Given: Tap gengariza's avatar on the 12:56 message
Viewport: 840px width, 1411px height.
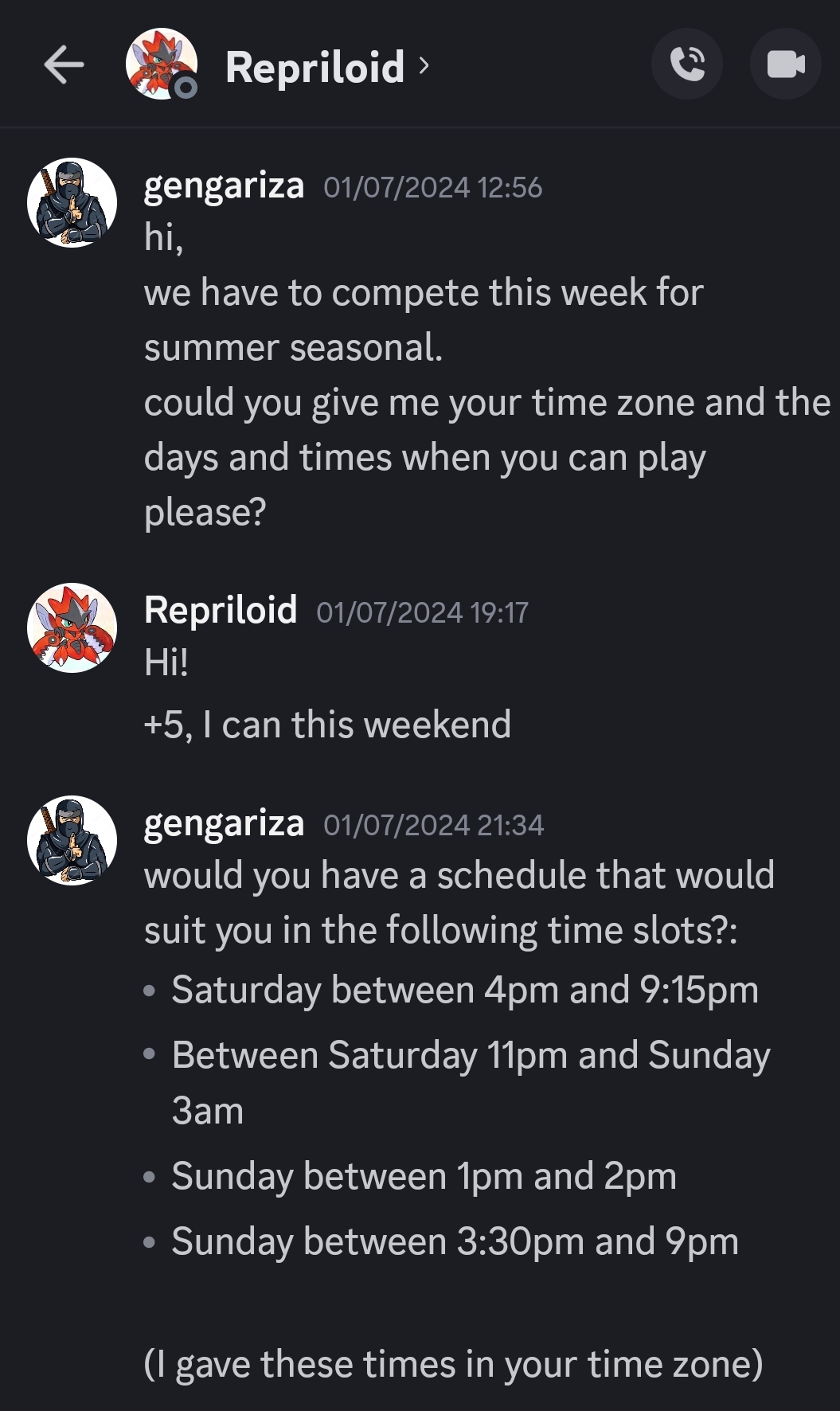Looking at the screenshot, I should click(72, 202).
